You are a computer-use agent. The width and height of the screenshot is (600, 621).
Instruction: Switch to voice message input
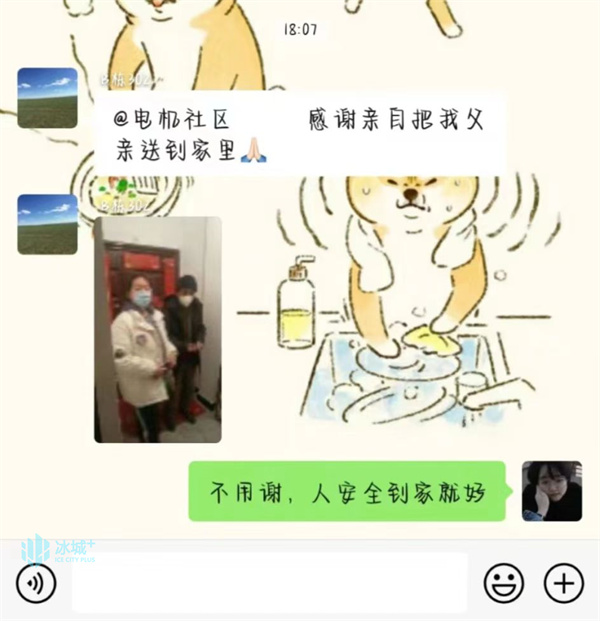pyautogui.click(x=36, y=582)
